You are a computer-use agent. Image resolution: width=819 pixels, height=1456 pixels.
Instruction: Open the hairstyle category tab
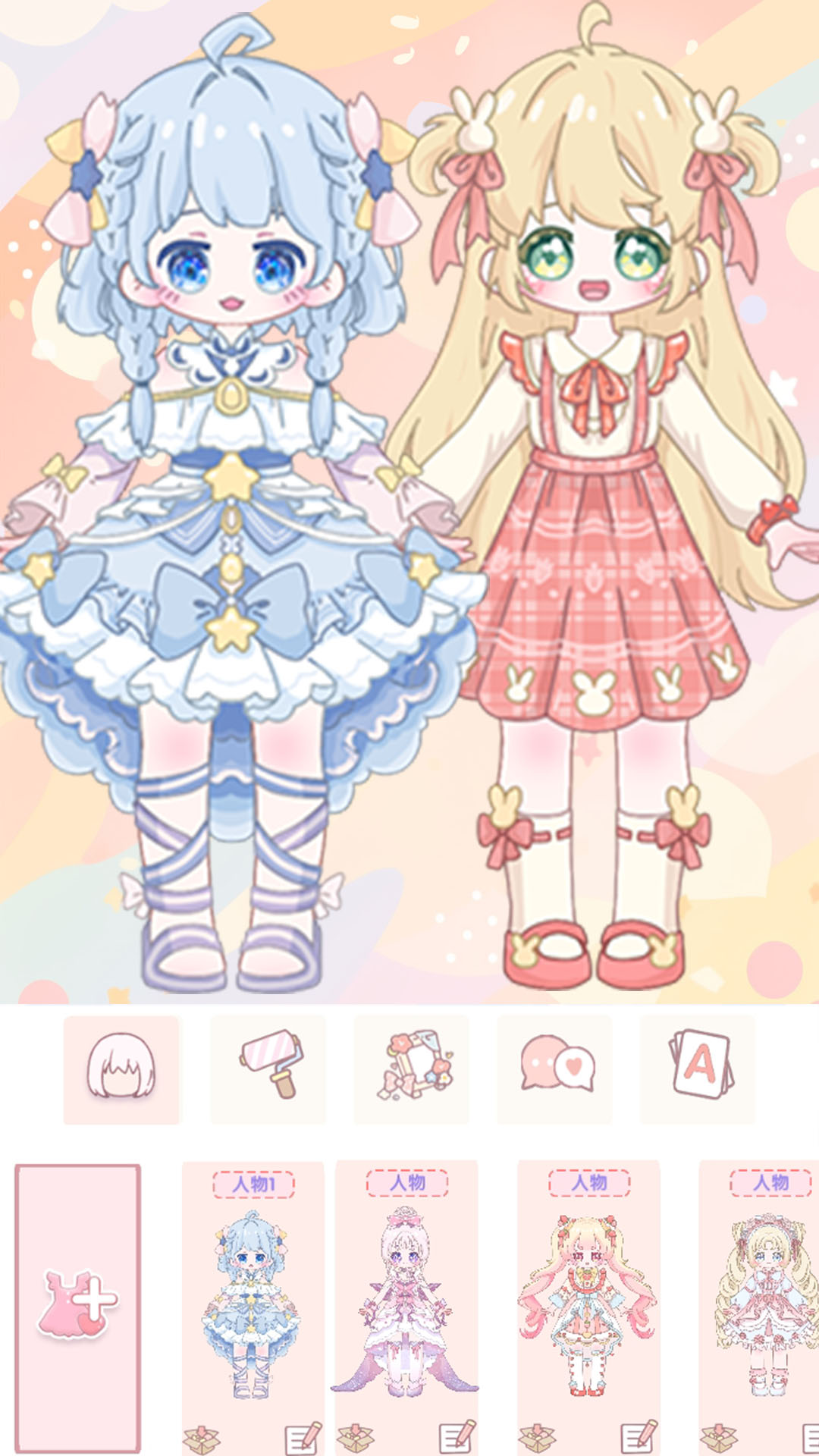[121, 1069]
